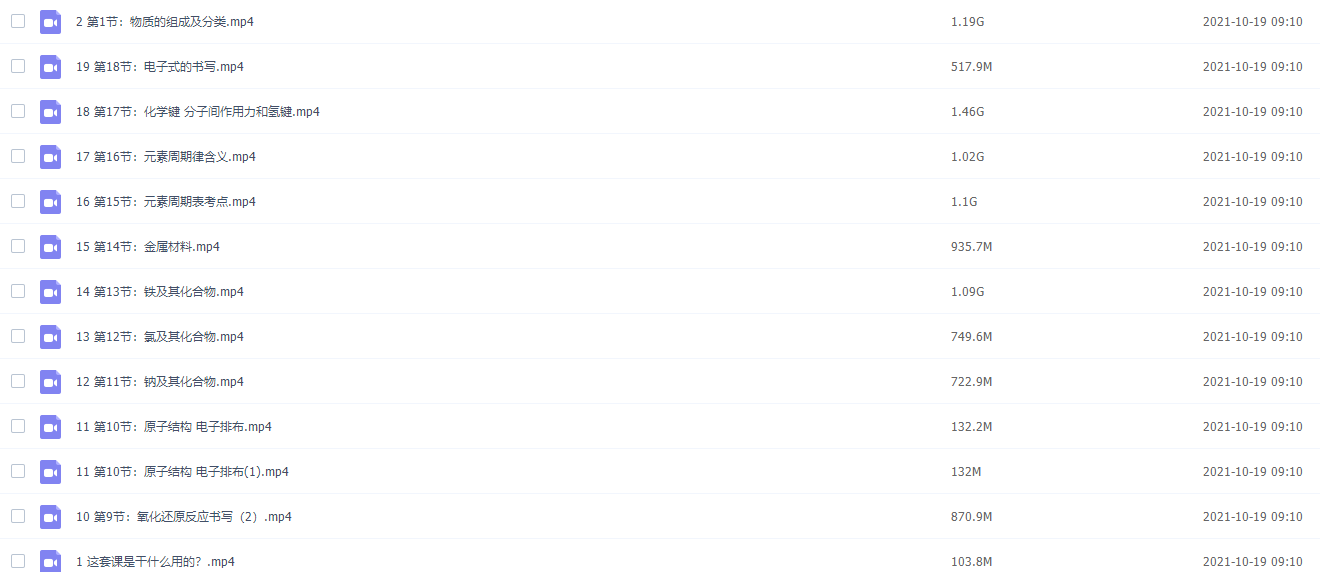Check the box beside 15 第14节：金属材料.mp4
Image resolution: width=1320 pixels, height=572 pixels.
pos(18,246)
